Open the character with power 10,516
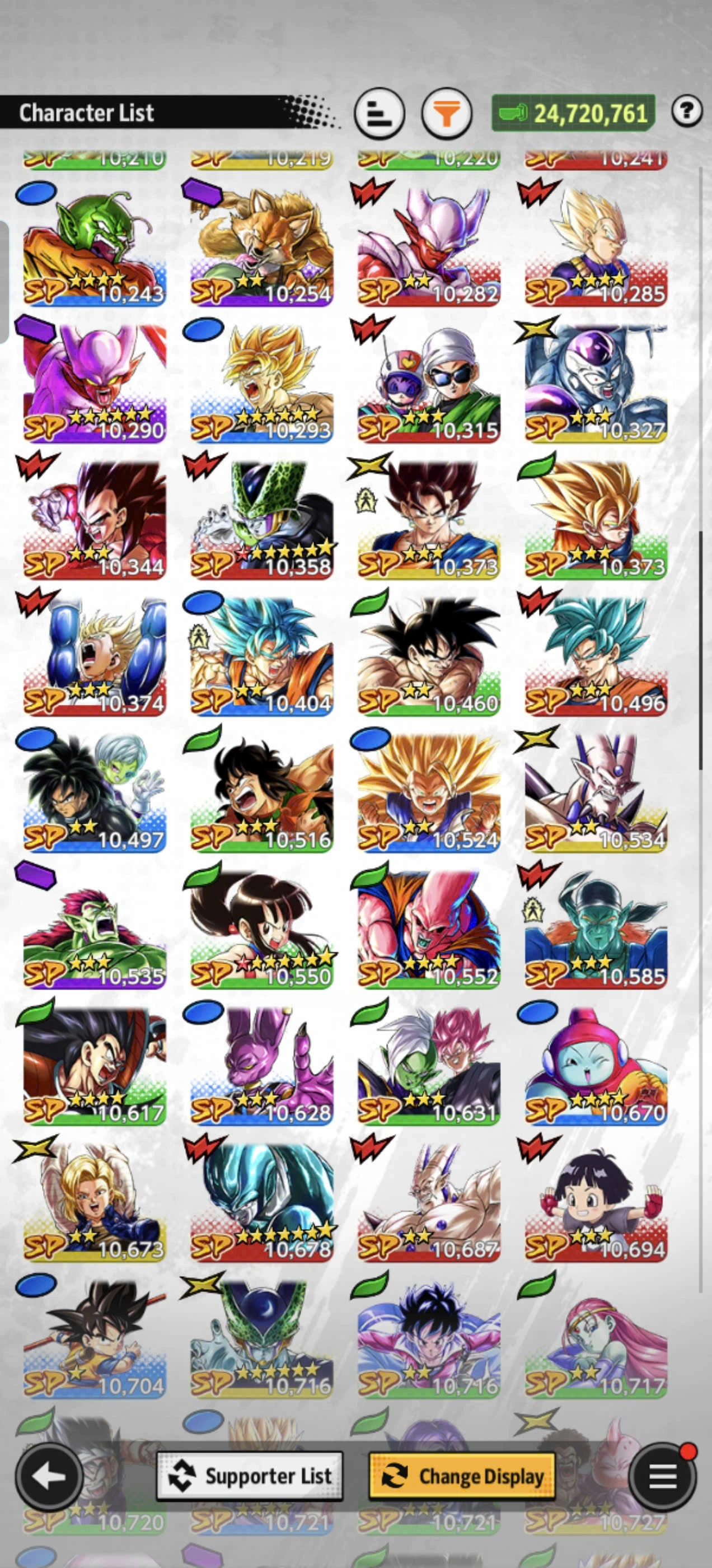 coord(261,792)
